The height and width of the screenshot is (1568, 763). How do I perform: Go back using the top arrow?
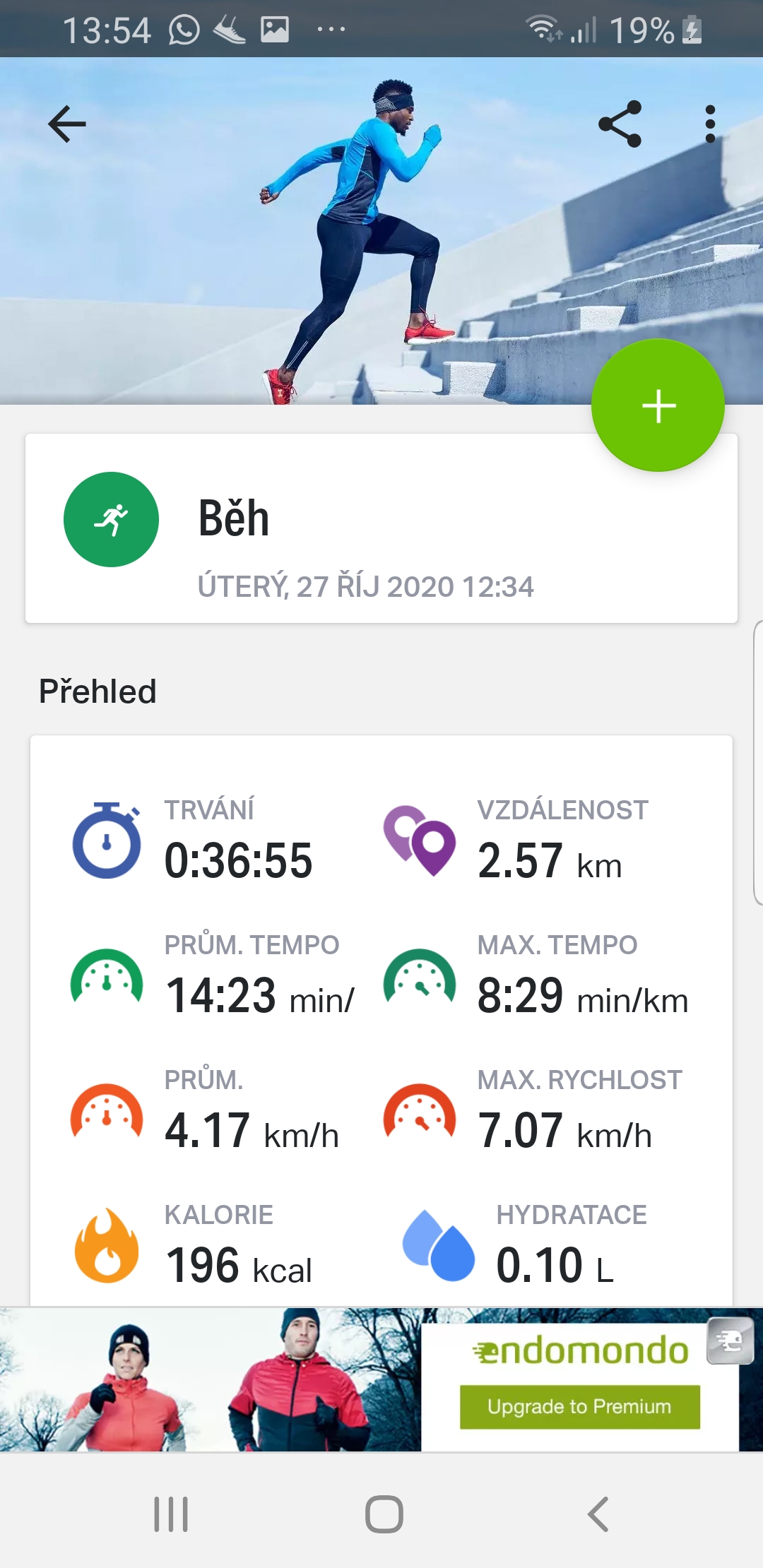(x=67, y=124)
